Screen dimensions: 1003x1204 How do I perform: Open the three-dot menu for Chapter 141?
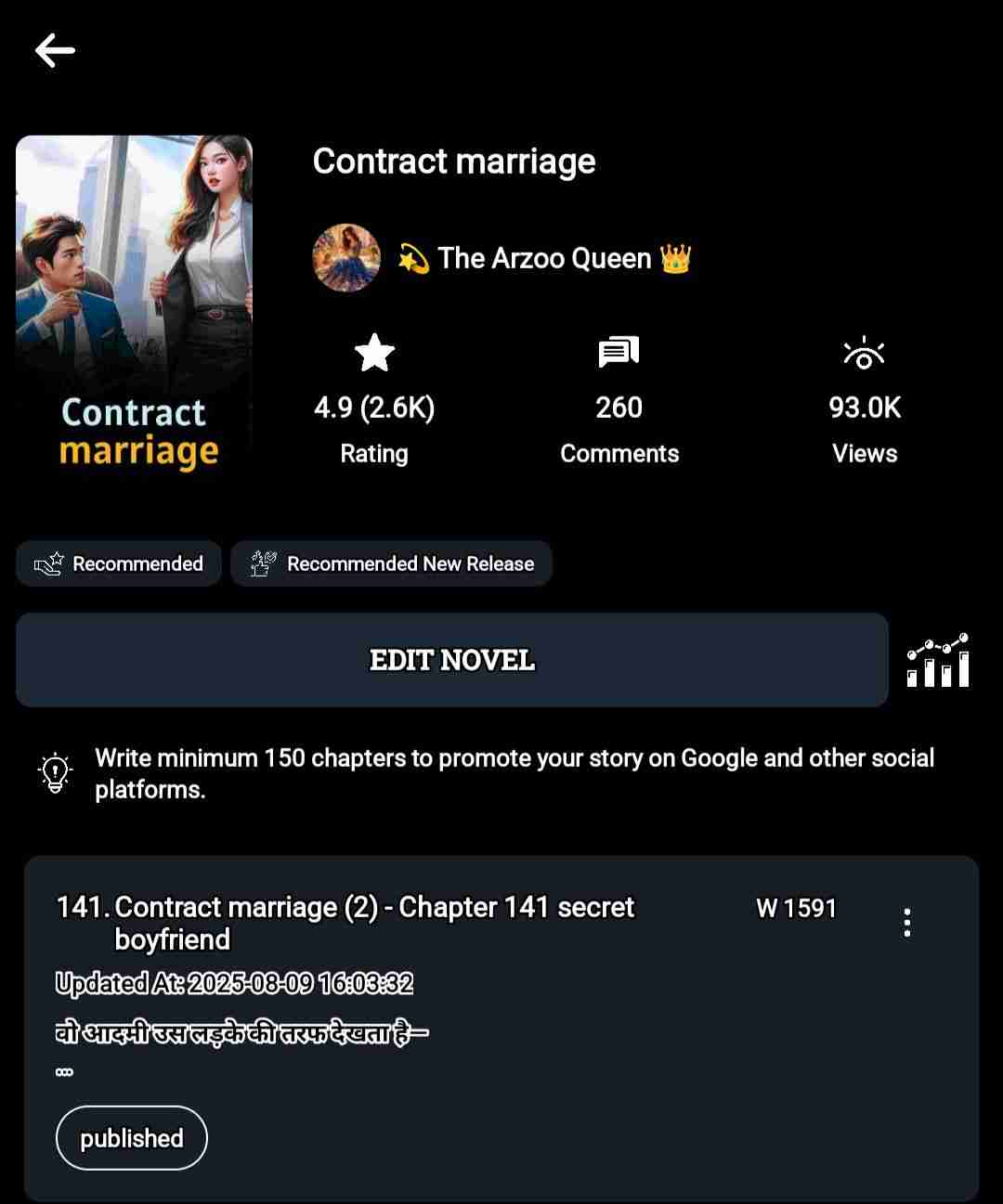click(906, 922)
